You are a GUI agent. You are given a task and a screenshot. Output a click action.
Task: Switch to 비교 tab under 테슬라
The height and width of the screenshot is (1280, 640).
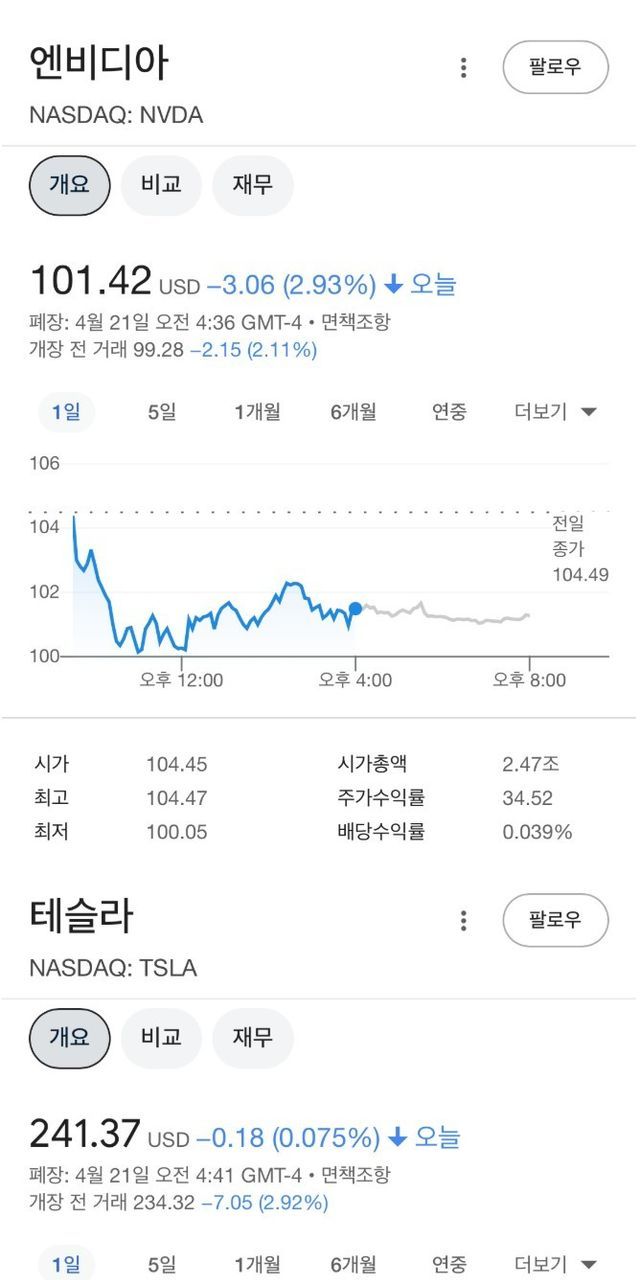pyautogui.click(x=161, y=1038)
